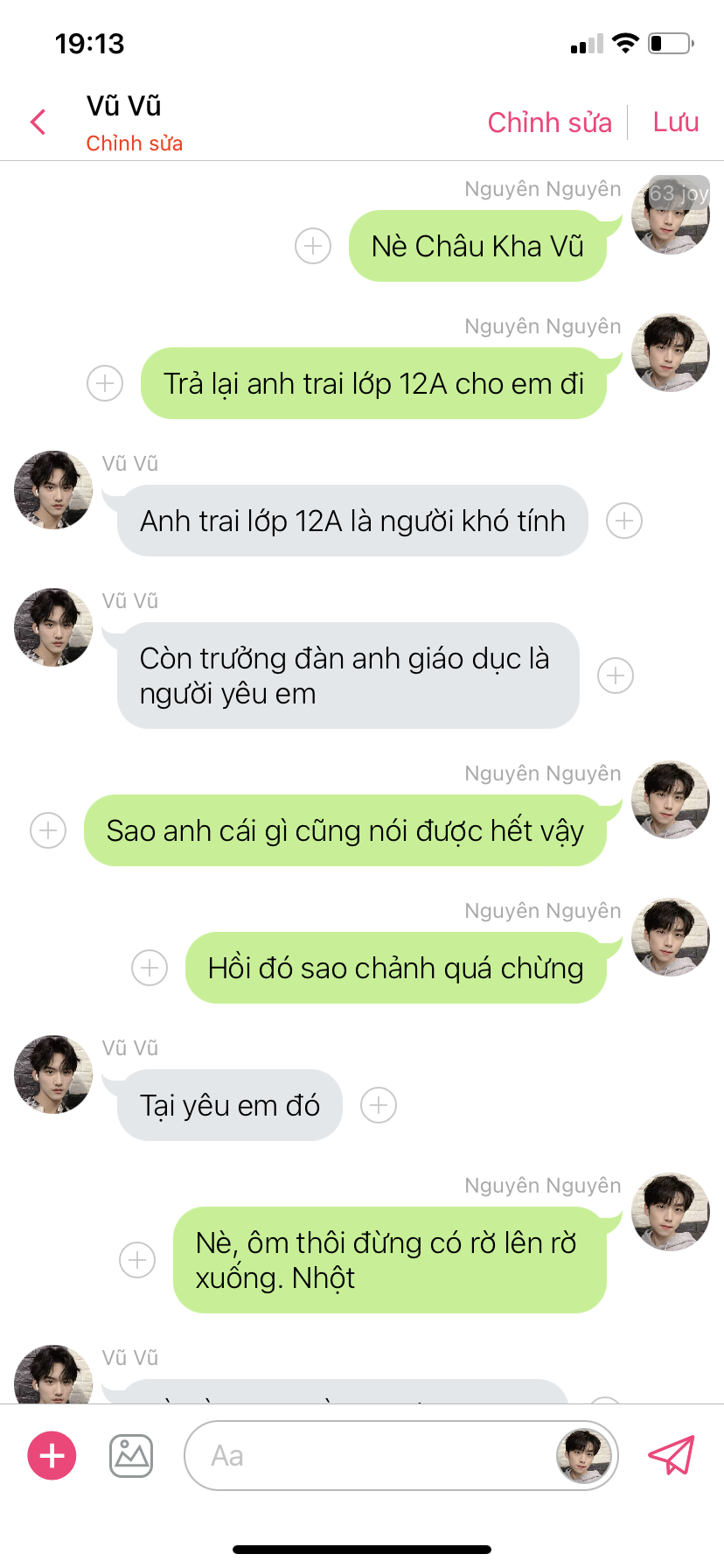
Task: Tap the red Chỉnh sửa under Vũ Vũ
Action: 134,143
